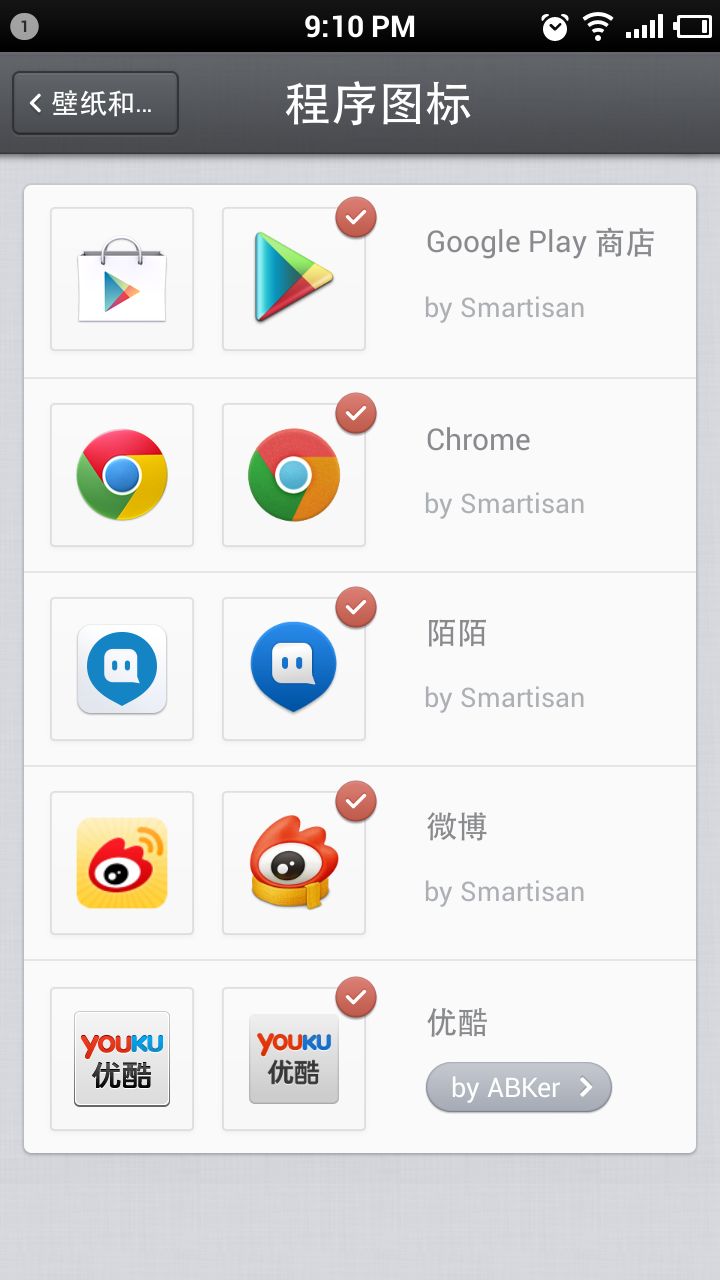Select the original glossy Chrome icon
The image size is (720, 1280).
point(122,475)
